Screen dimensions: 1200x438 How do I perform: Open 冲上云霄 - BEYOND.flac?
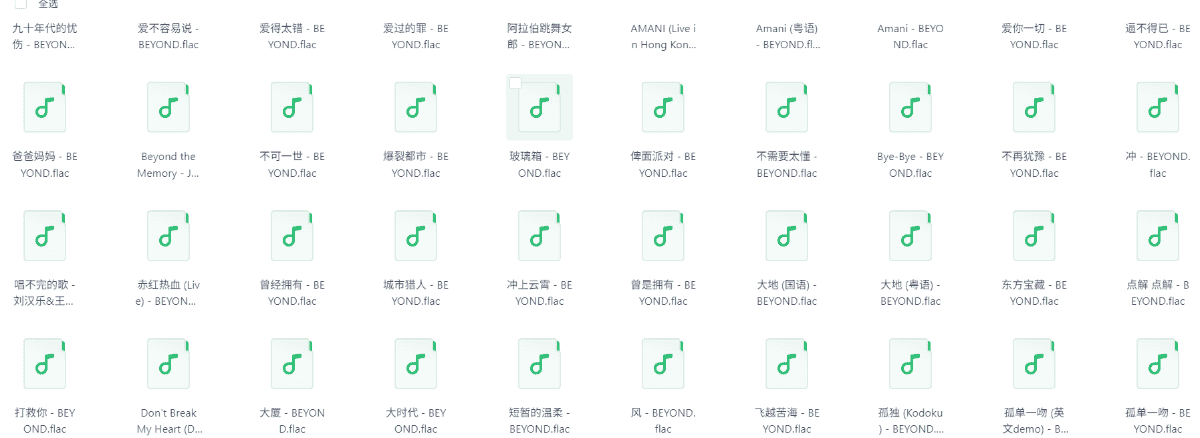(x=539, y=236)
